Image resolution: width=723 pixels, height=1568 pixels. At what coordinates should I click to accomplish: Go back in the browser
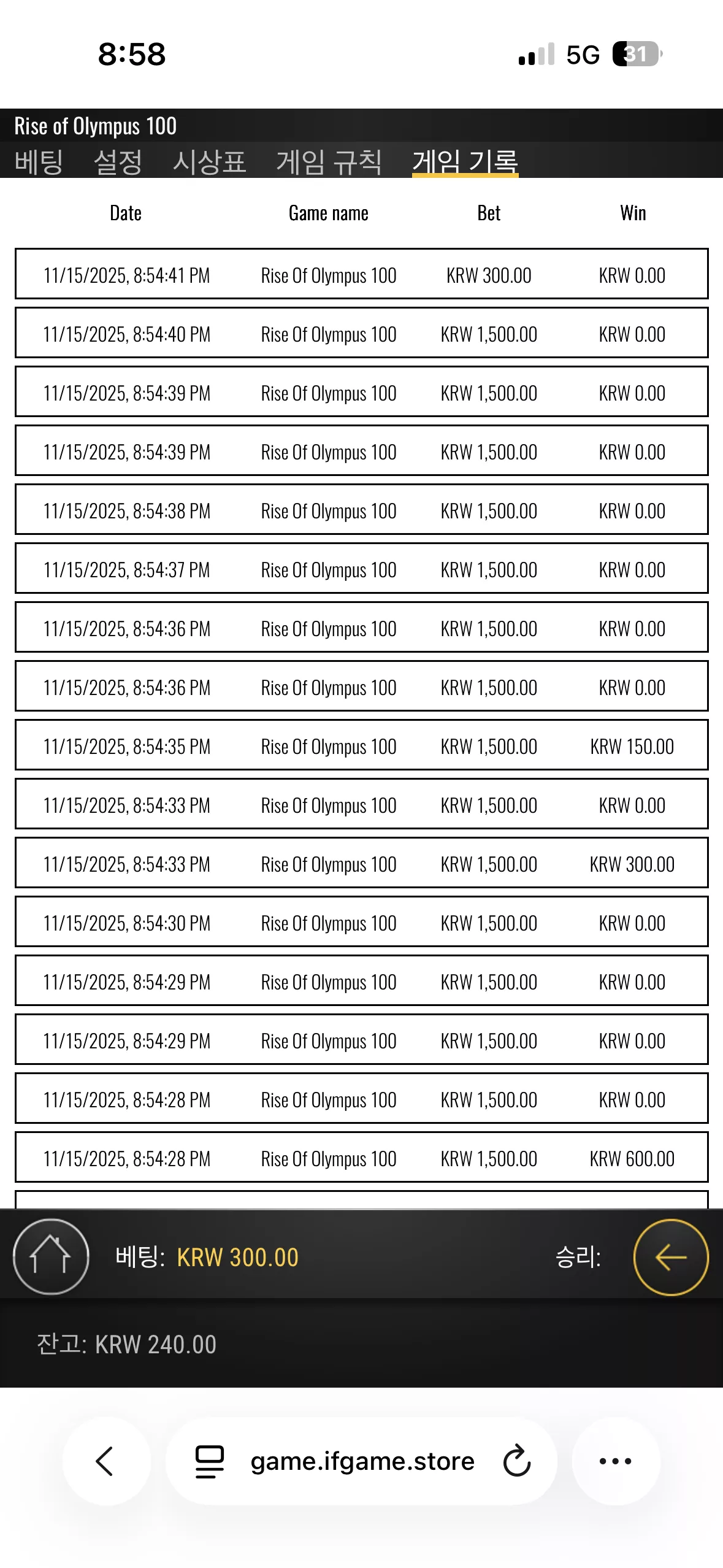(105, 1461)
